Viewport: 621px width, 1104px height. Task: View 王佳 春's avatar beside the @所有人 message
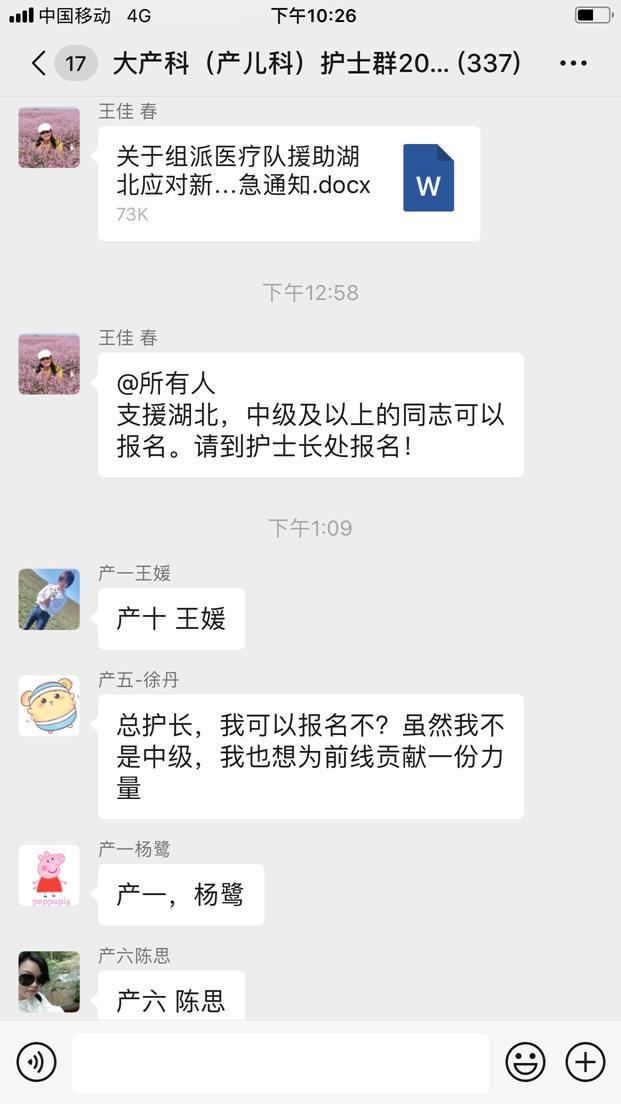coord(49,364)
